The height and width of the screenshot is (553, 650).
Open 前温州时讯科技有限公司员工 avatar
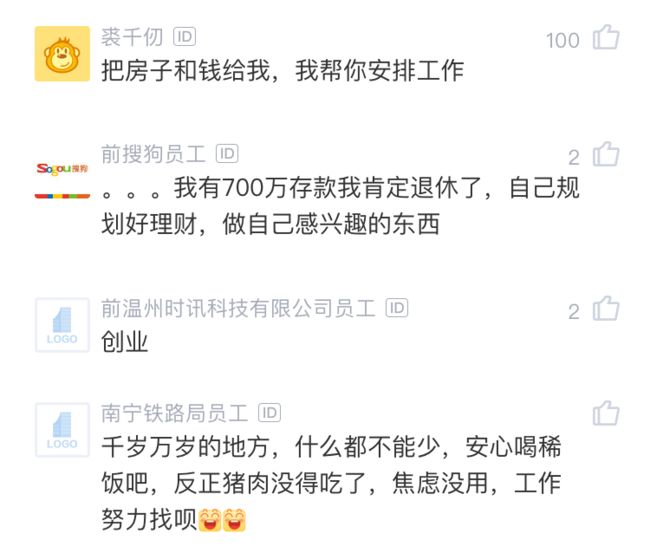(62, 325)
